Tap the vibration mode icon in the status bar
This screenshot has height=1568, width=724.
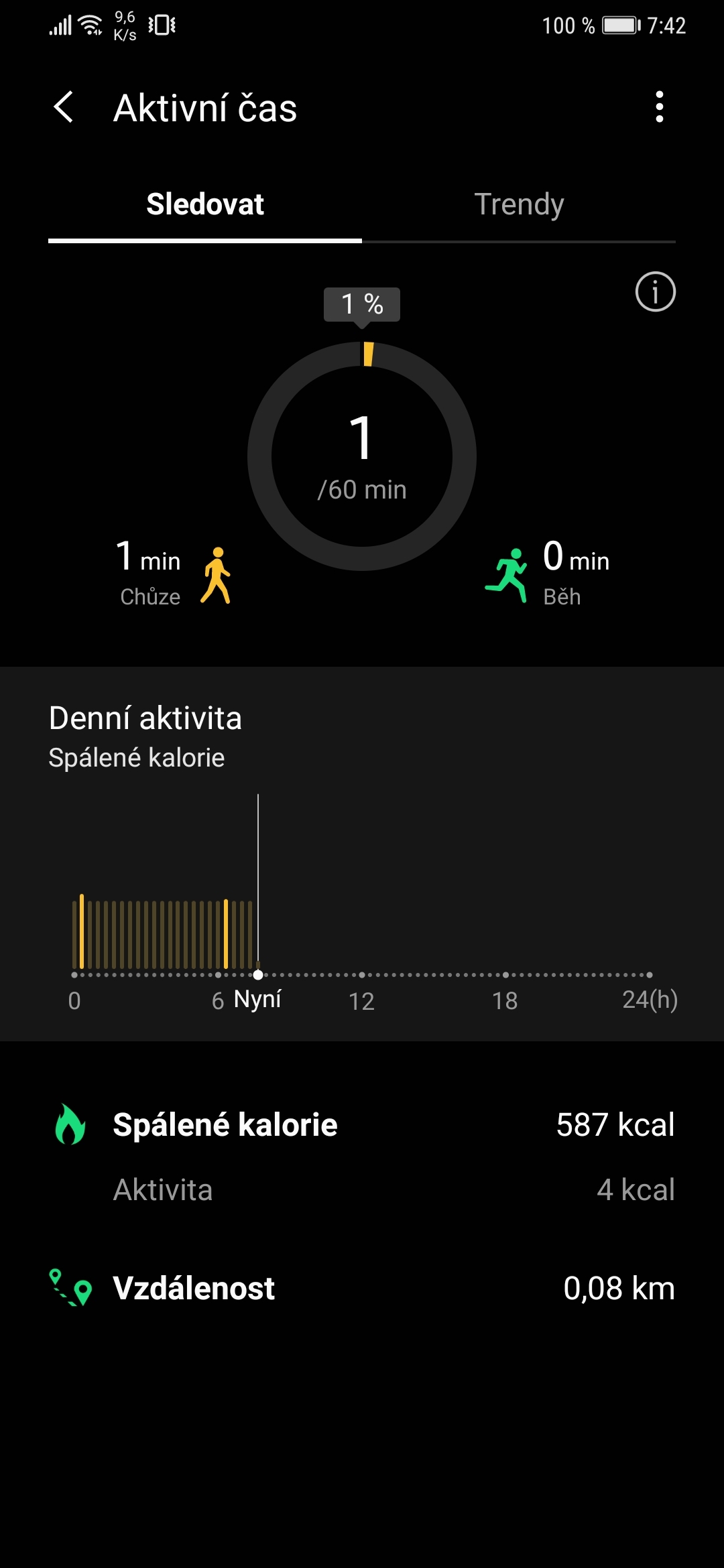[x=163, y=24]
